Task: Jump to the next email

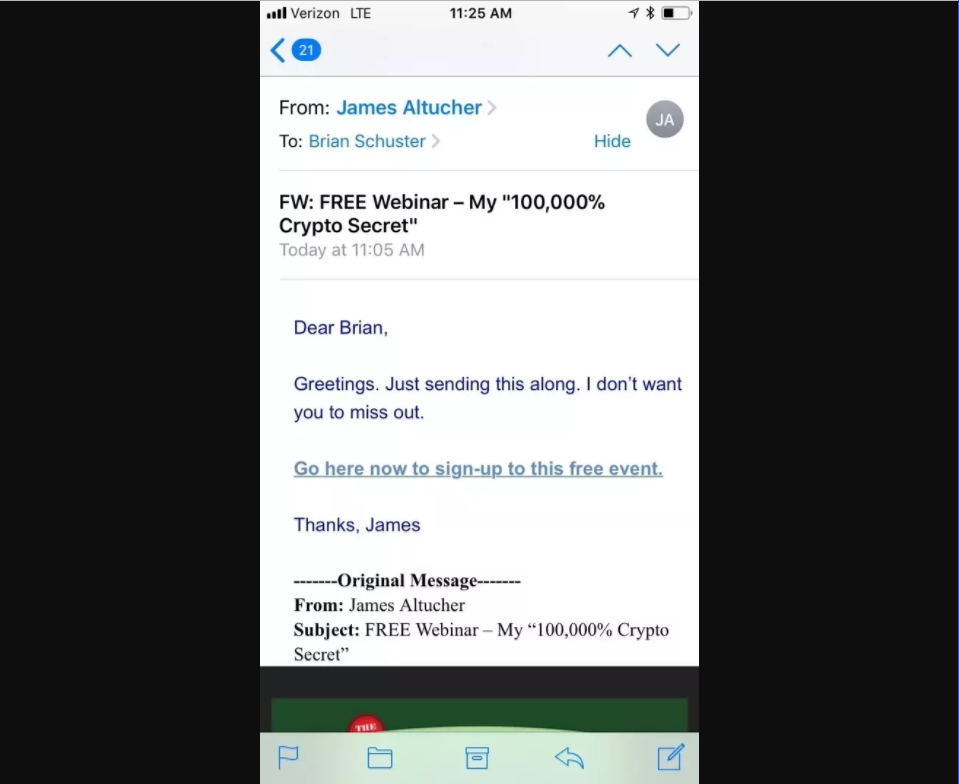Action: [x=668, y=50]
